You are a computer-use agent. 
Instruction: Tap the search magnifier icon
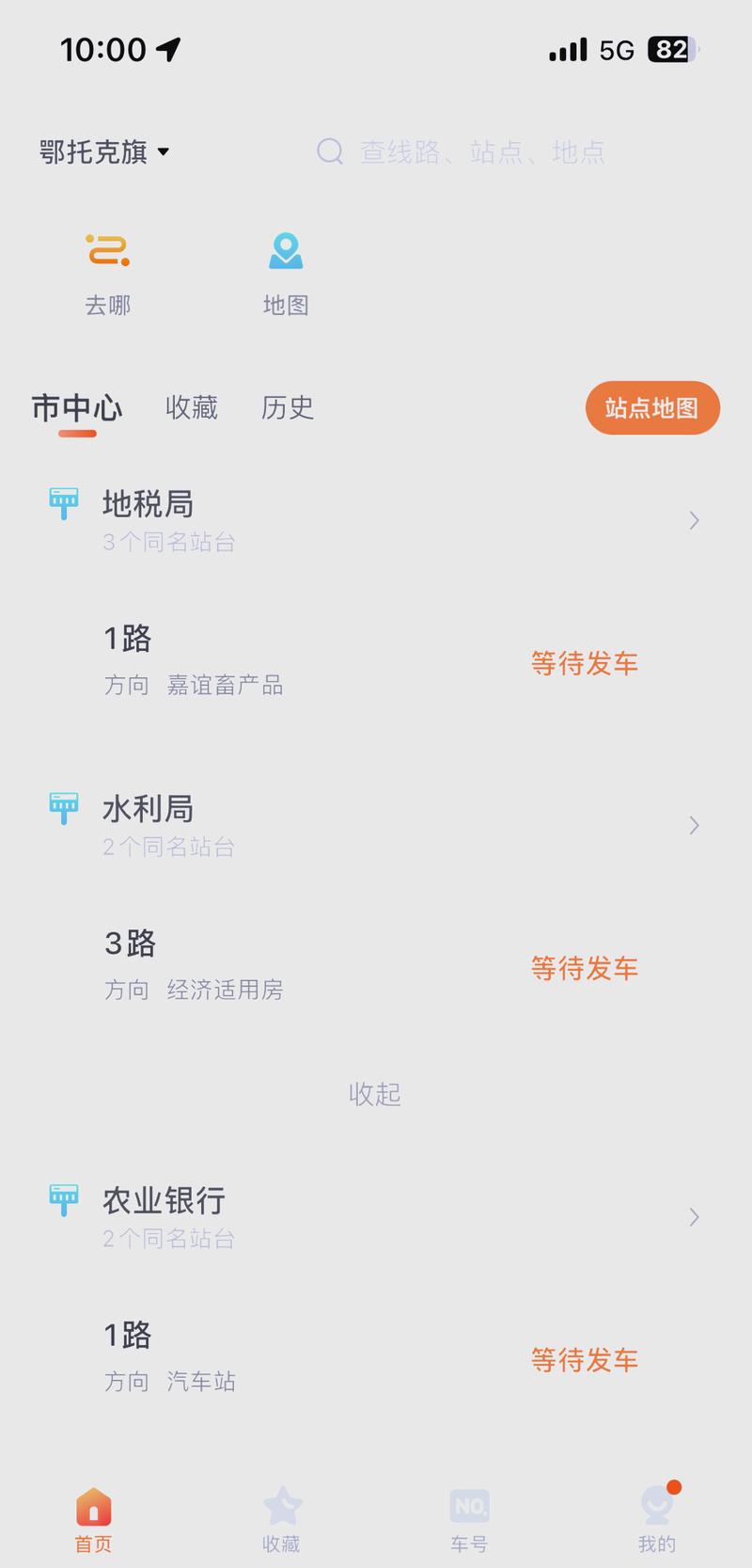coord(329,151)
